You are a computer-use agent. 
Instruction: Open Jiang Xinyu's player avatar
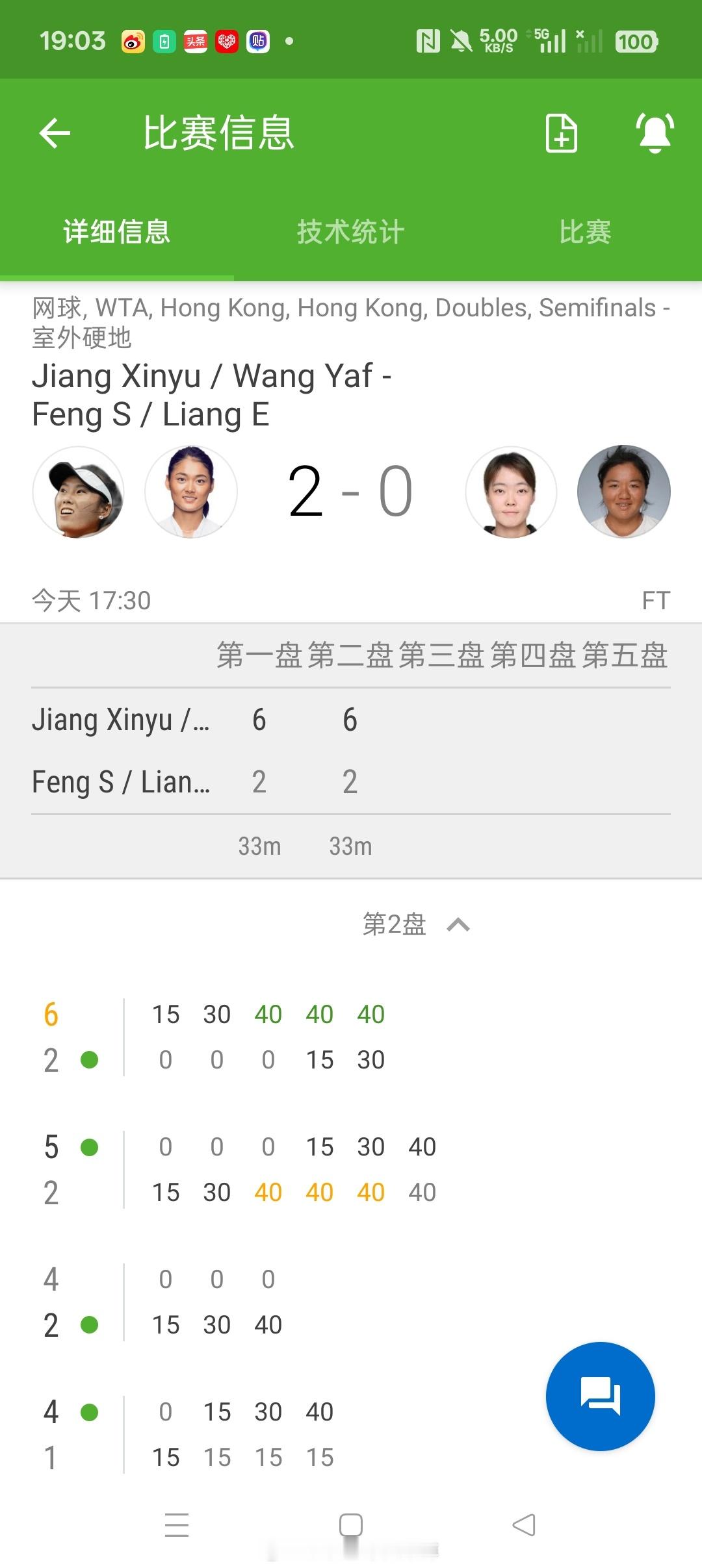click(x=79, y=492)
